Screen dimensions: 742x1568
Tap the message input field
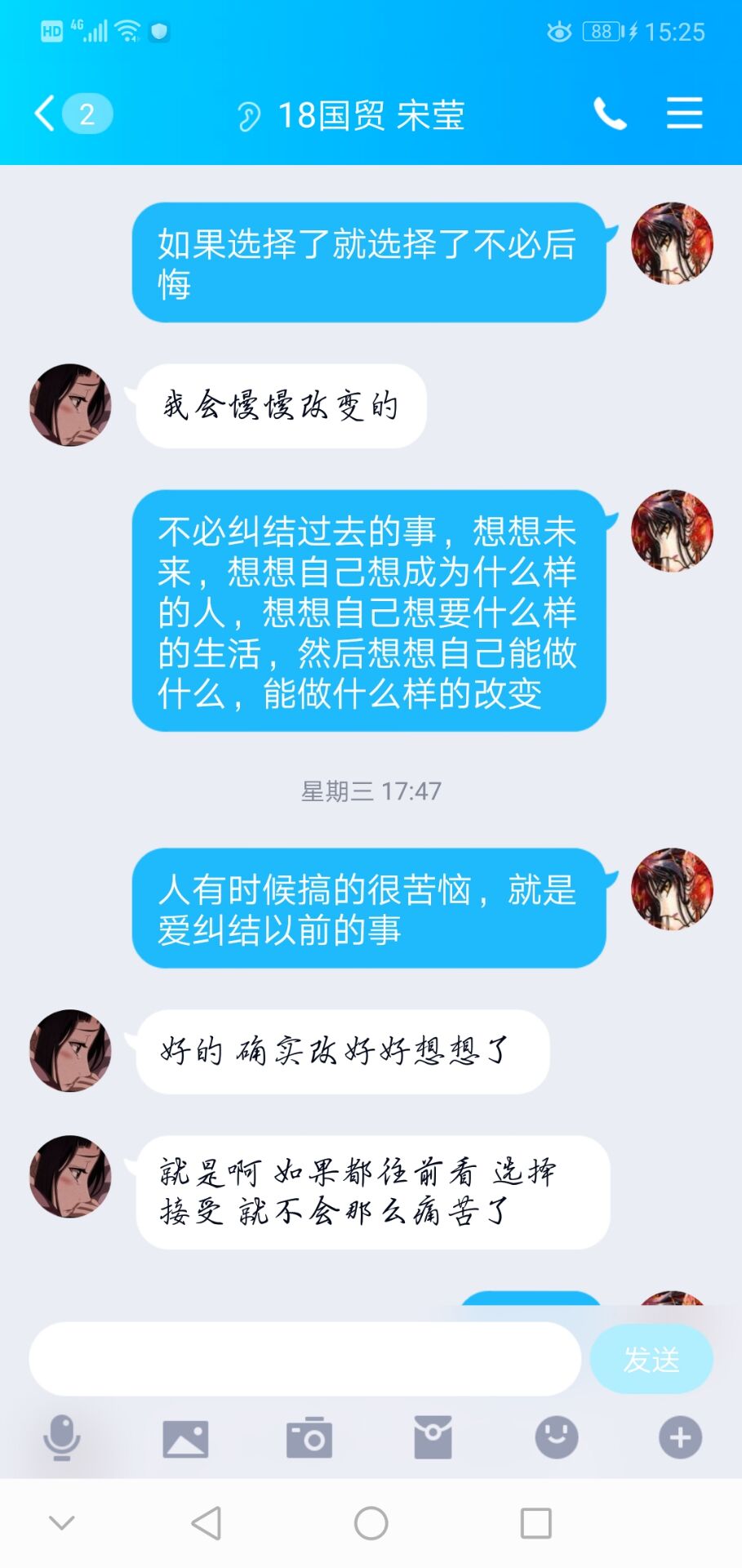pyautogui.click(x=304, y=1359)
